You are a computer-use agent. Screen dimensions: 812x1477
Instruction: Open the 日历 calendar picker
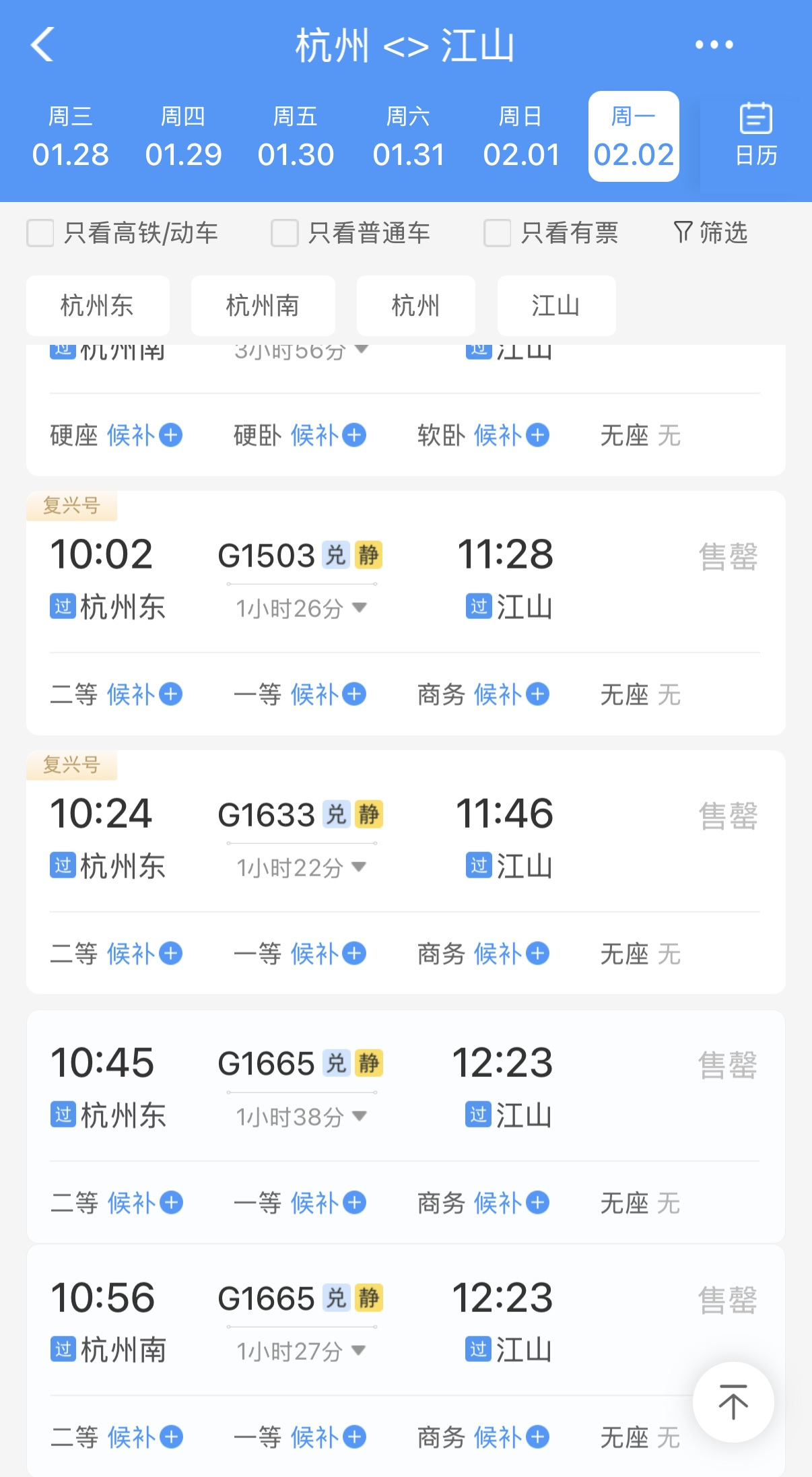tap(755, 137)
